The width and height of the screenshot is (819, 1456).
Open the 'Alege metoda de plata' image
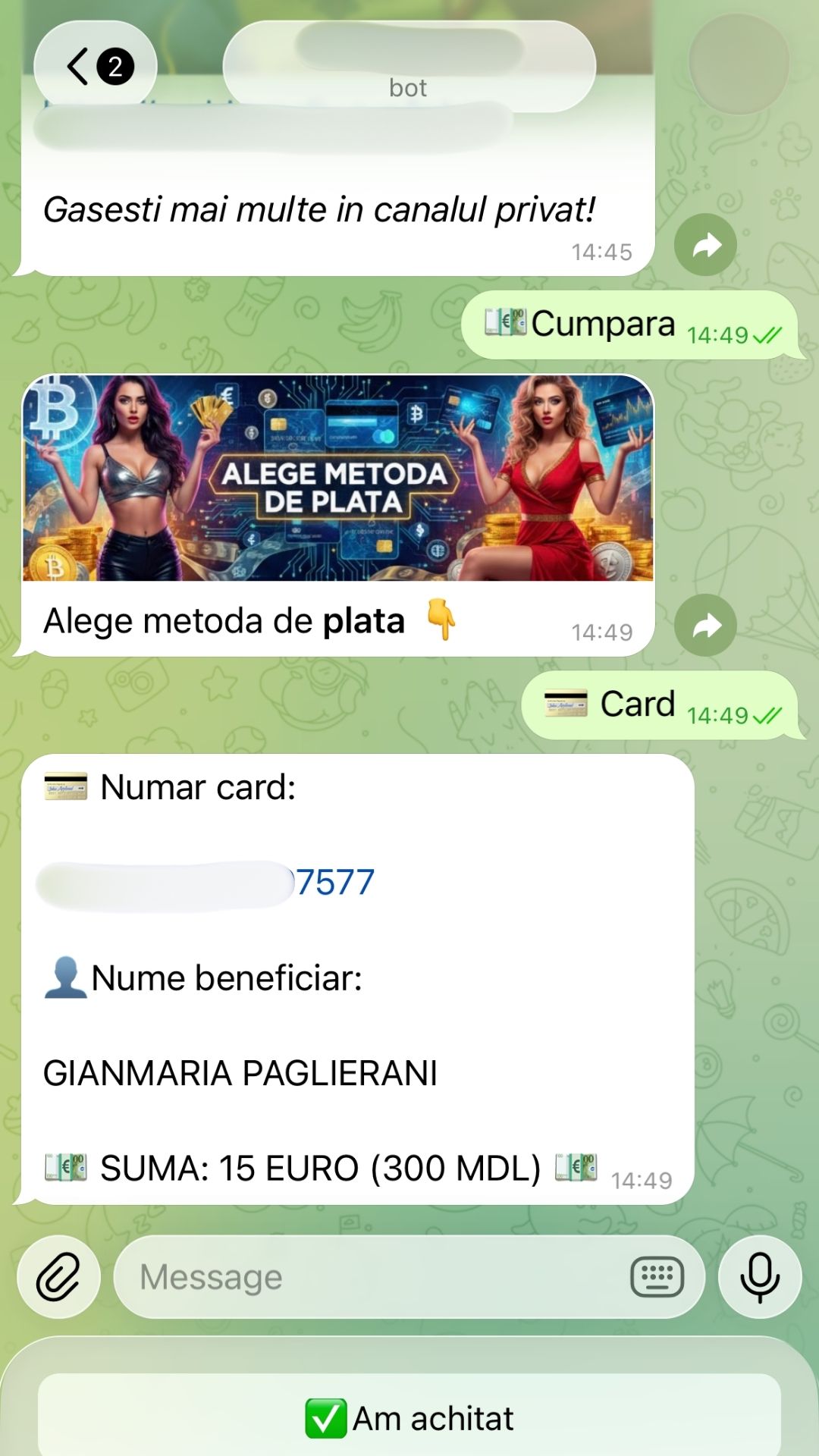coord(338,479)
